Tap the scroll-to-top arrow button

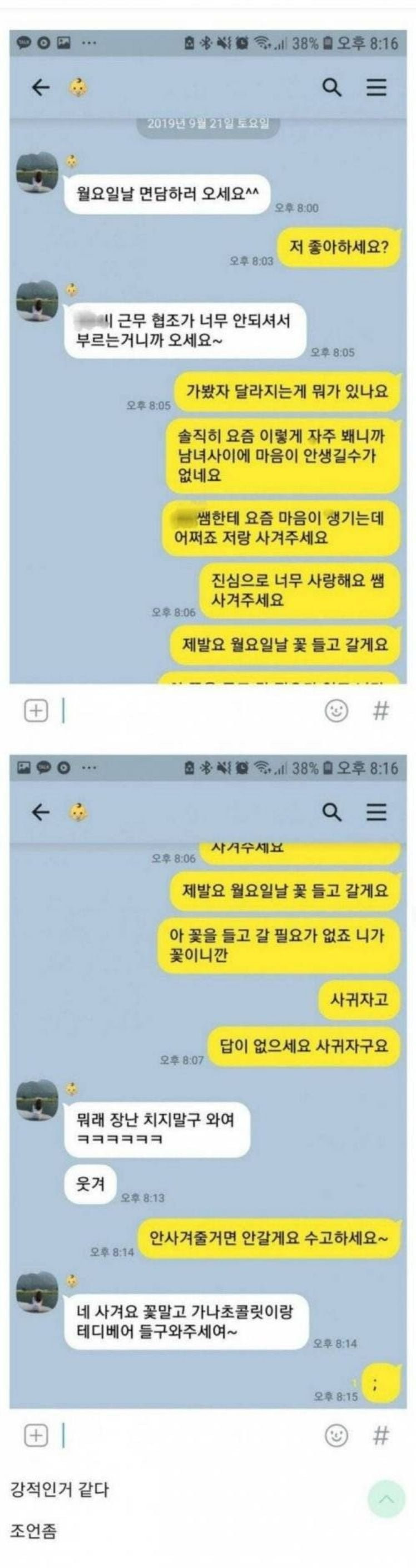387,1498
